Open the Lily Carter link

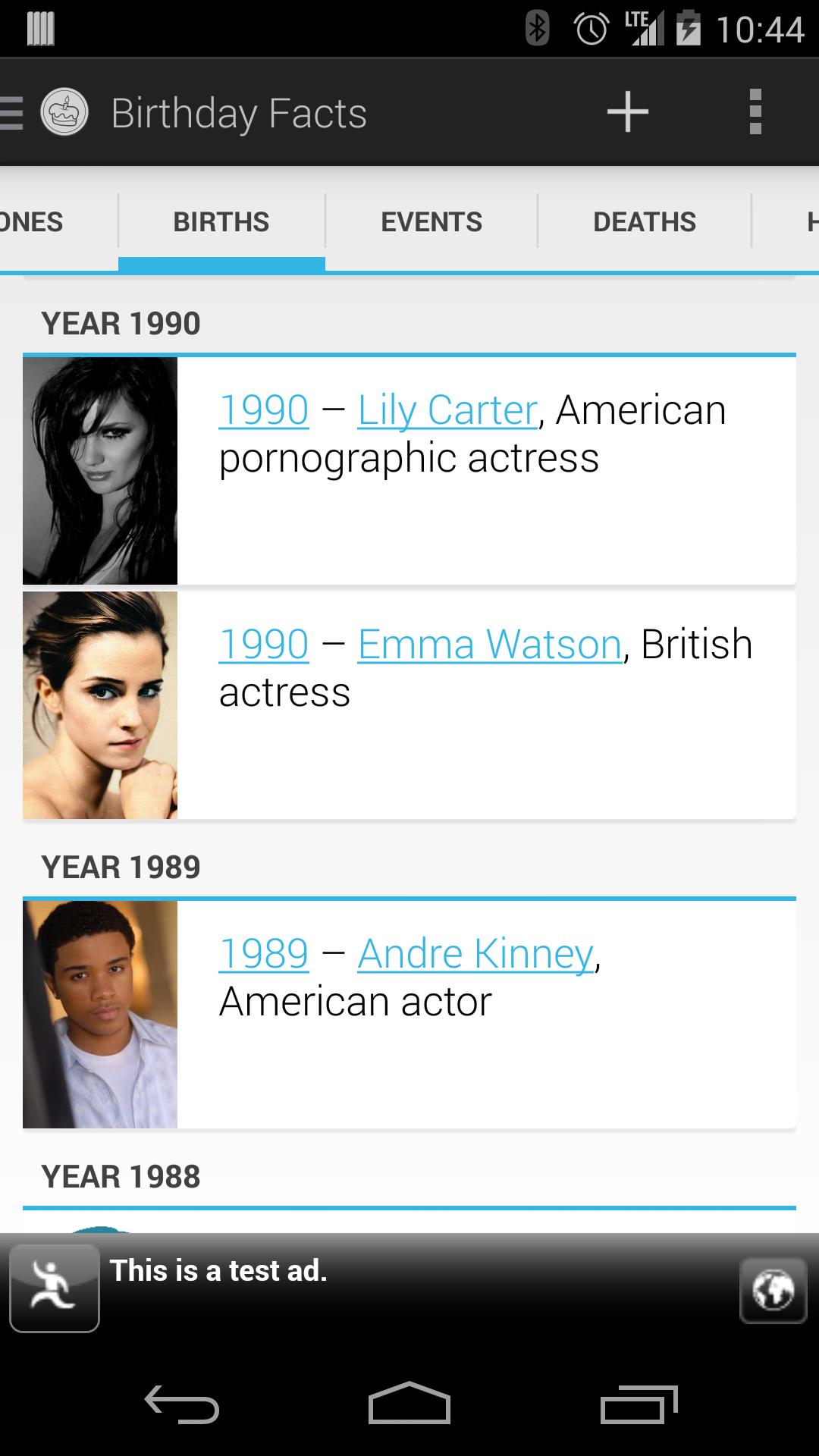click(x=446, y=408)
